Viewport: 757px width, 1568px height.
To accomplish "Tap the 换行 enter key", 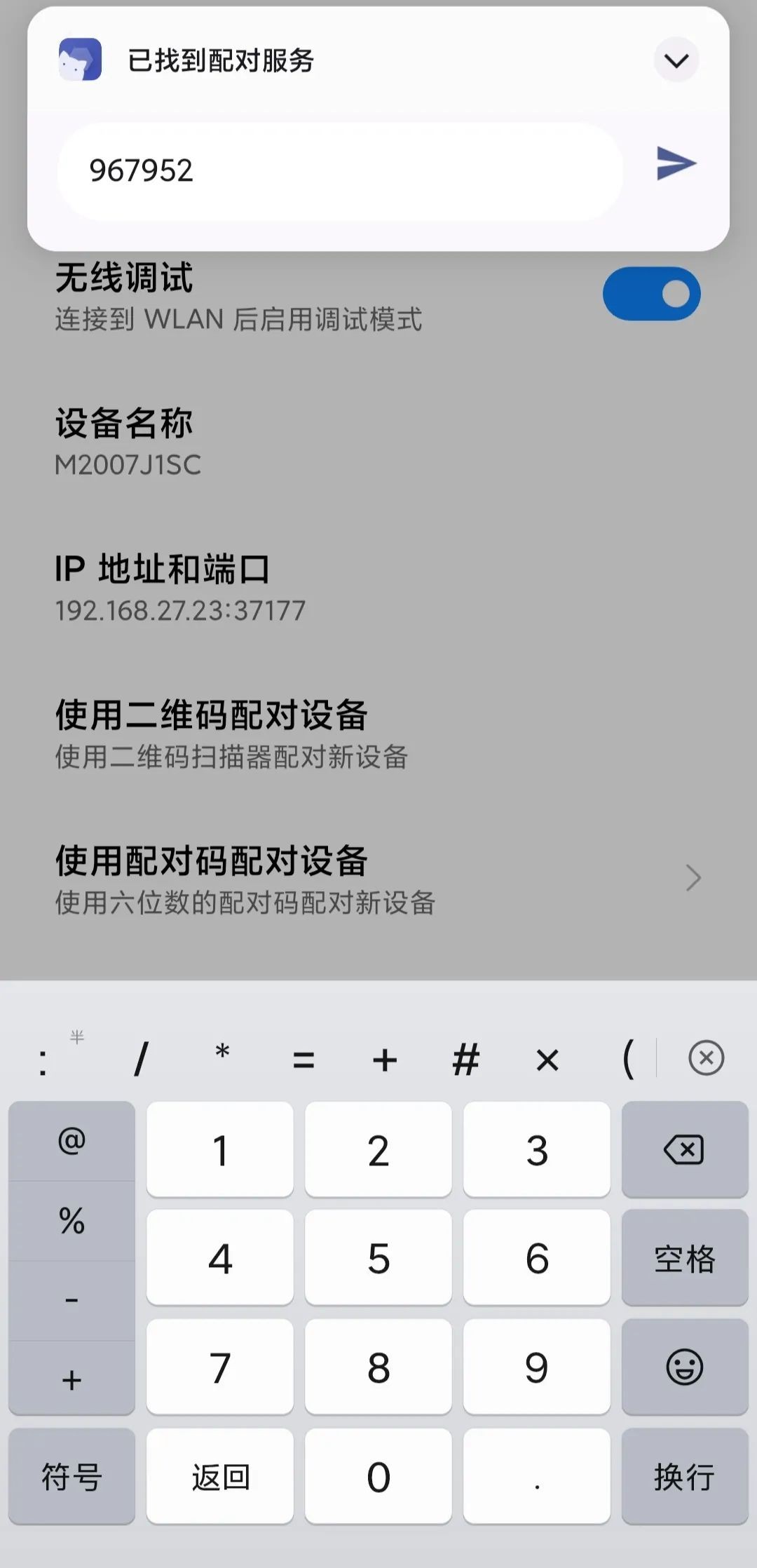I will pos(684,1476).
